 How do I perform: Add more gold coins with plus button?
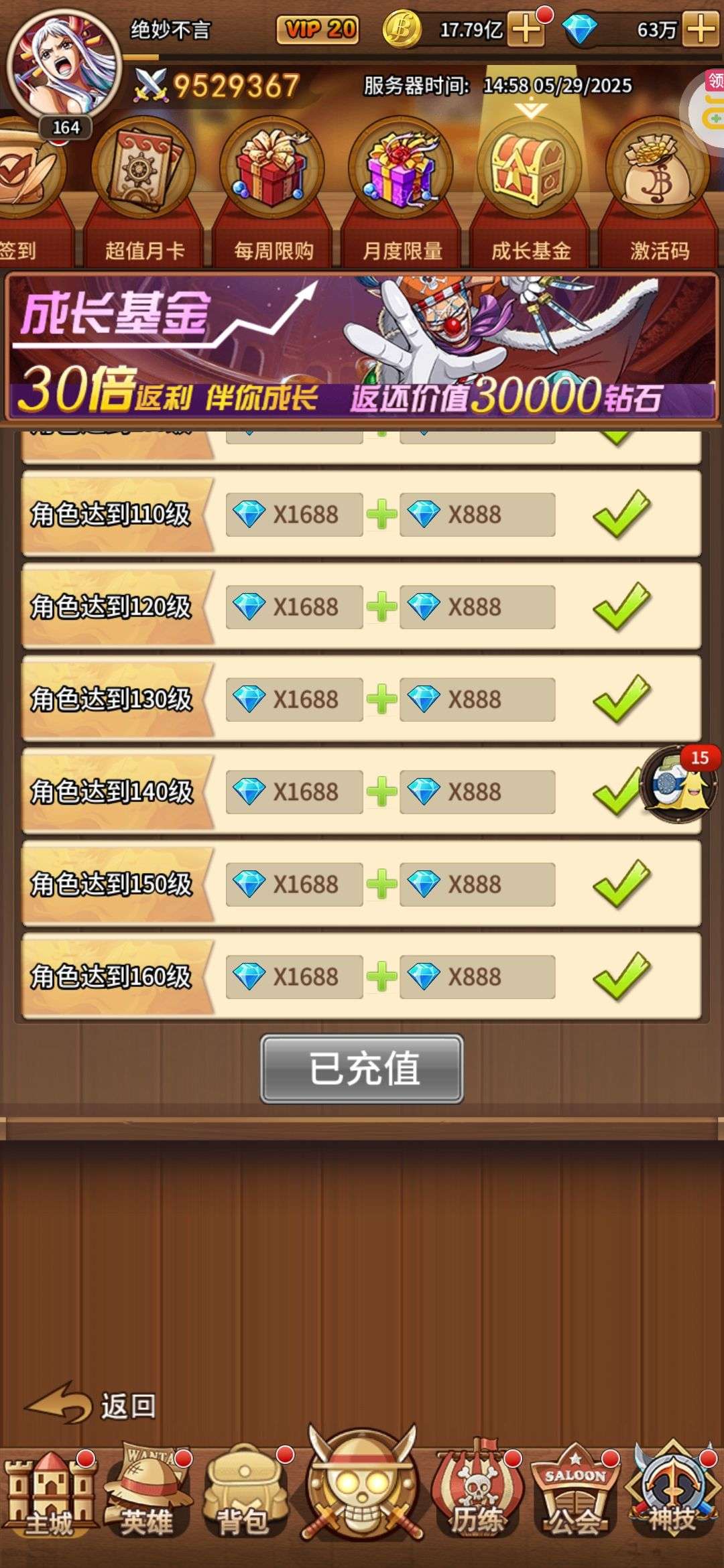point(526,29)
